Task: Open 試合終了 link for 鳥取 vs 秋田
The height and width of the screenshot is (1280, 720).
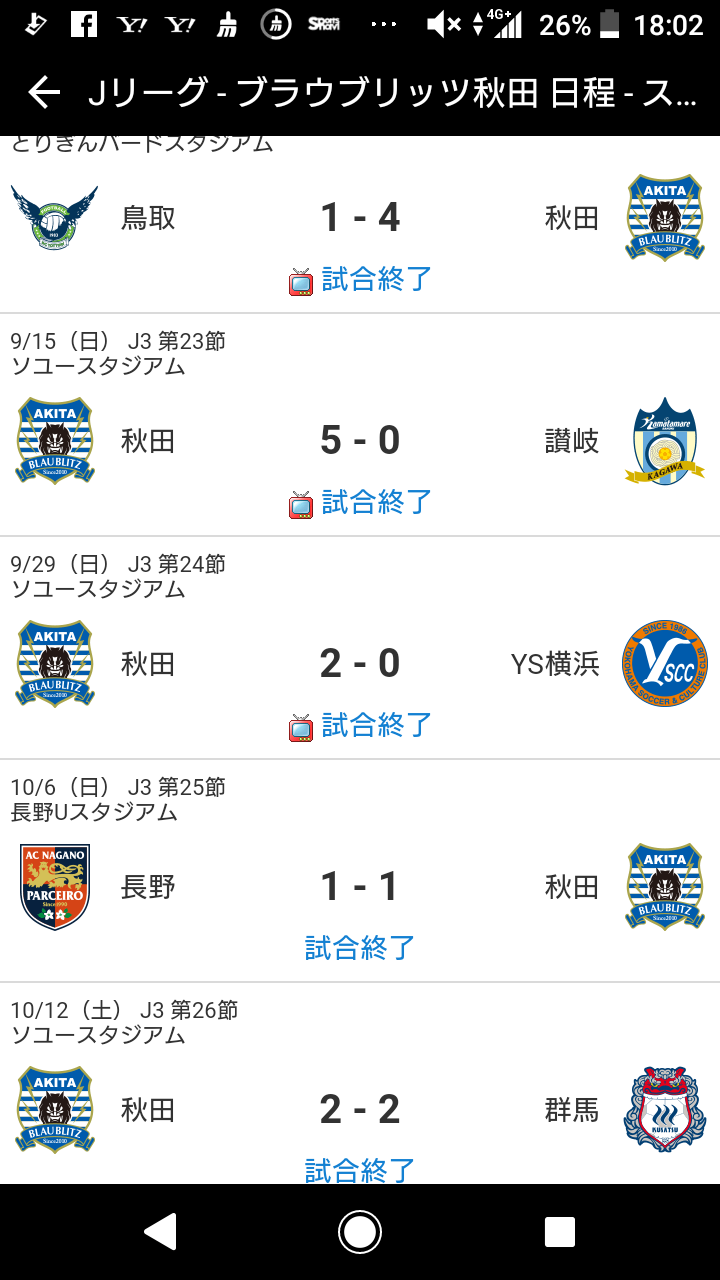Action: coord(376,279)
